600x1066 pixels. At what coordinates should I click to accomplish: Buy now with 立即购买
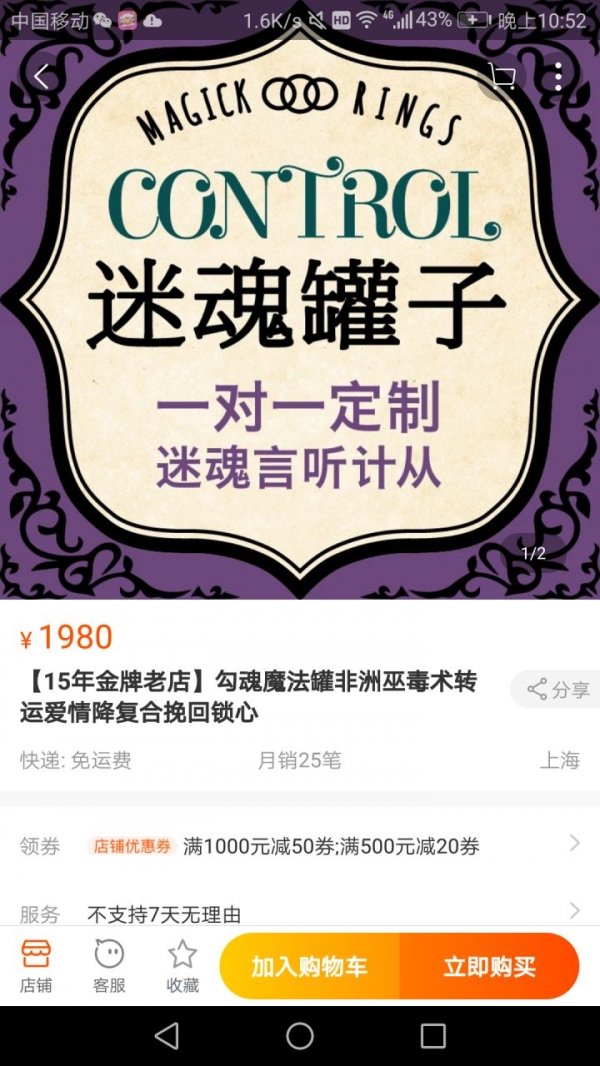[x=489, y=966]
